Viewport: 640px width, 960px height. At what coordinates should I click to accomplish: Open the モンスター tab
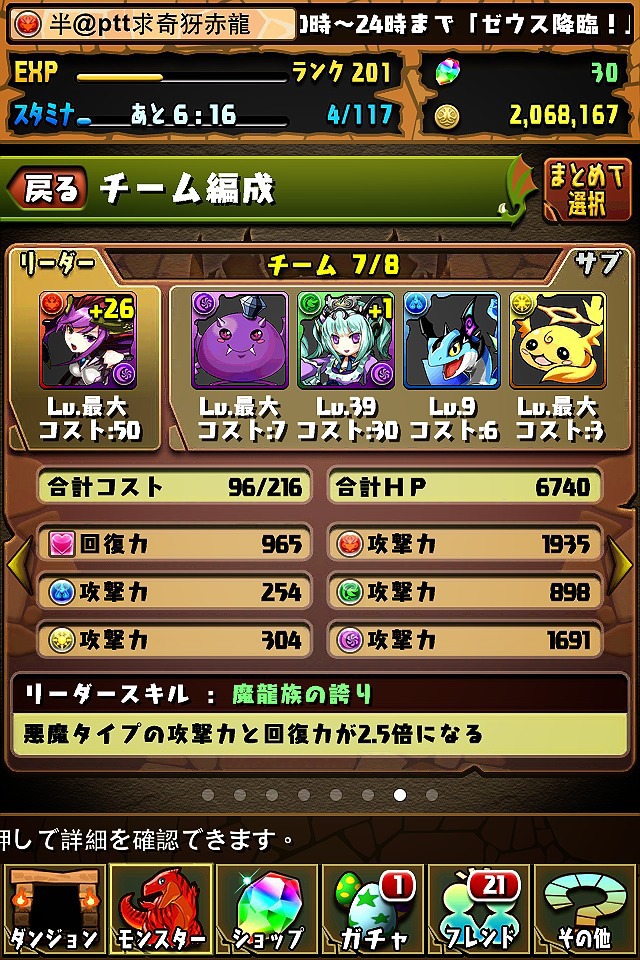tap(160, 912)
